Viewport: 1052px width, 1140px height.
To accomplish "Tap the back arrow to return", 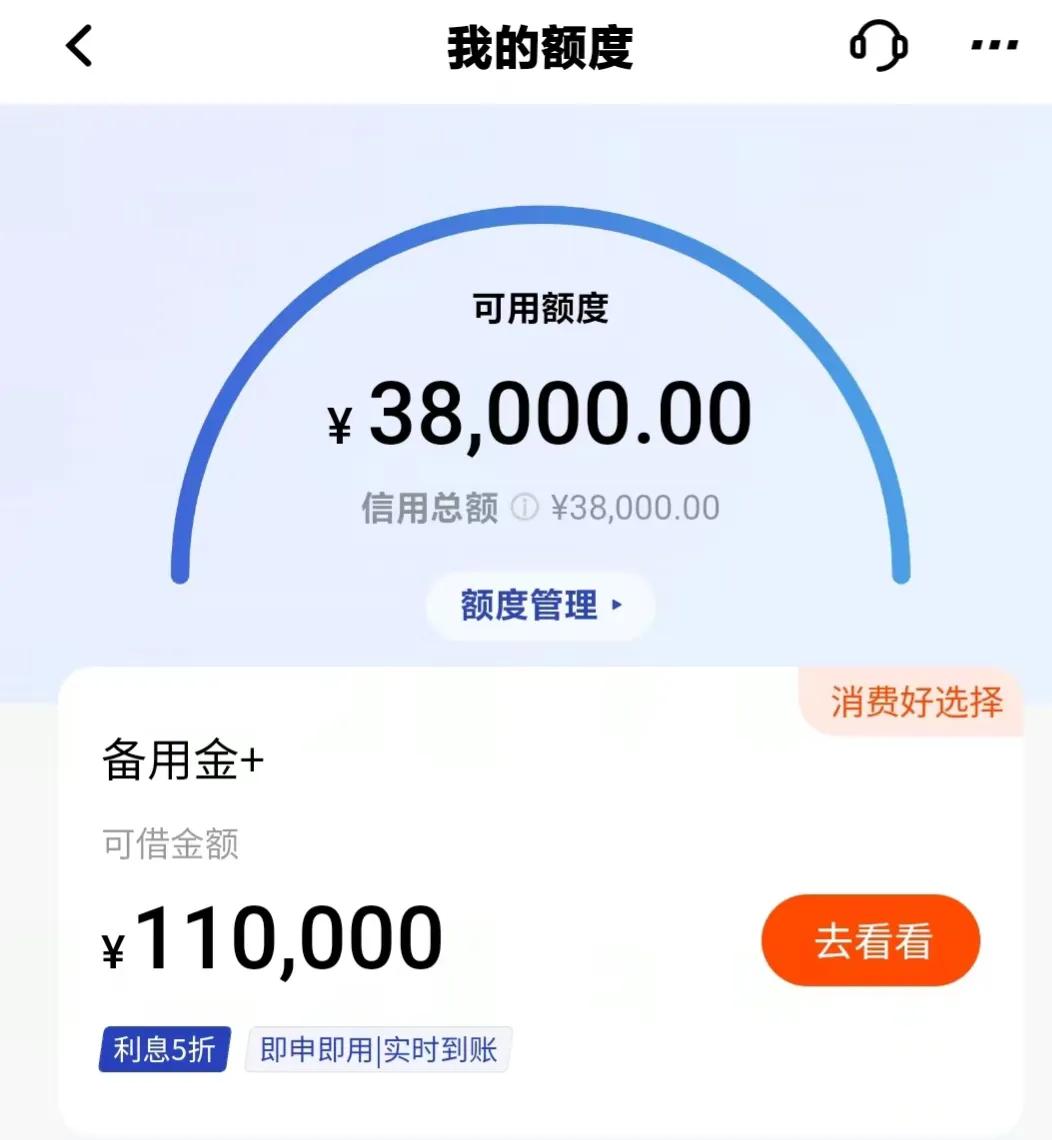I will point(79,47).
